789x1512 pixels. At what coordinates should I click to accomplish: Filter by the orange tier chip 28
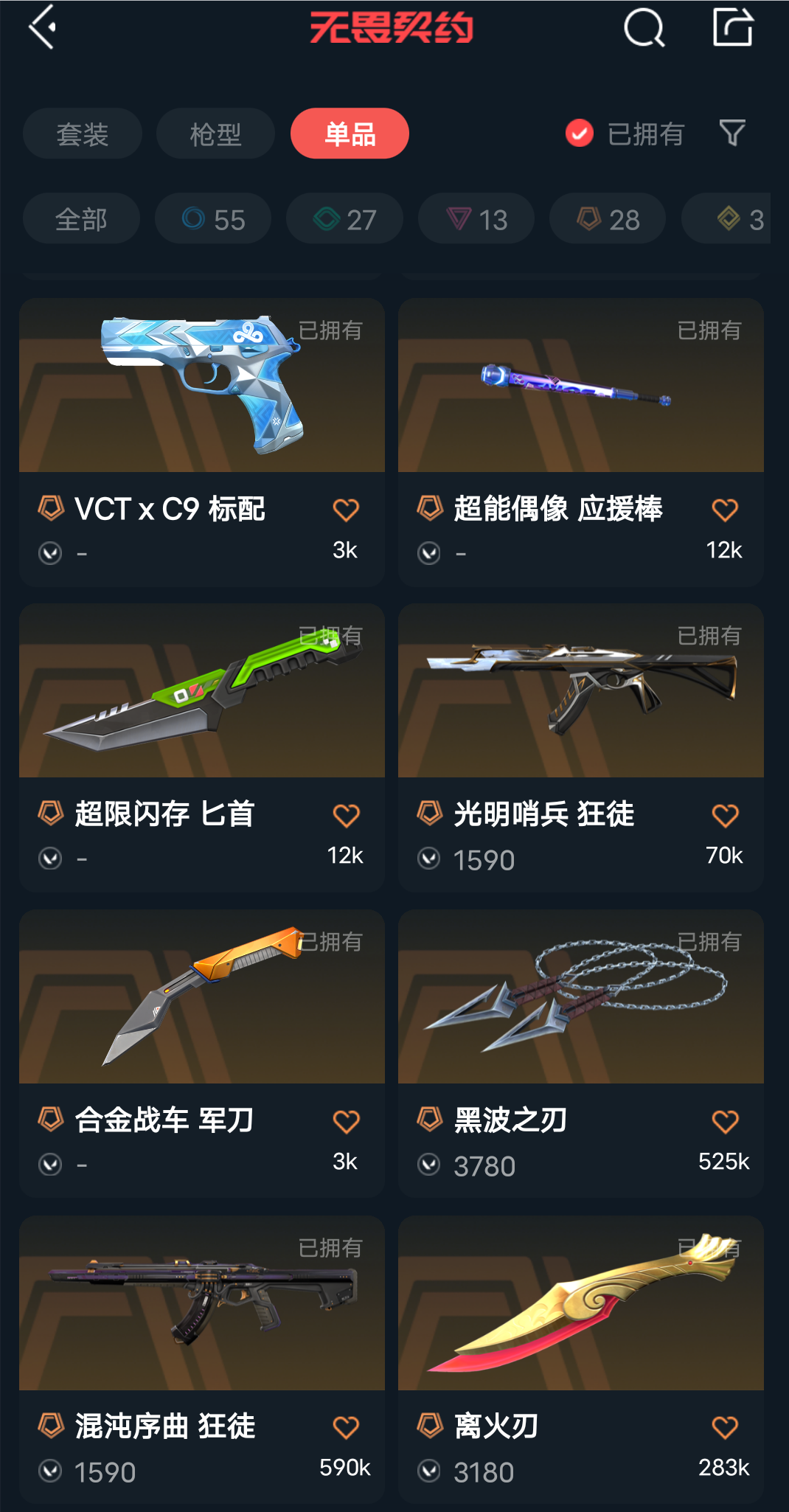(x=608, y=219)
